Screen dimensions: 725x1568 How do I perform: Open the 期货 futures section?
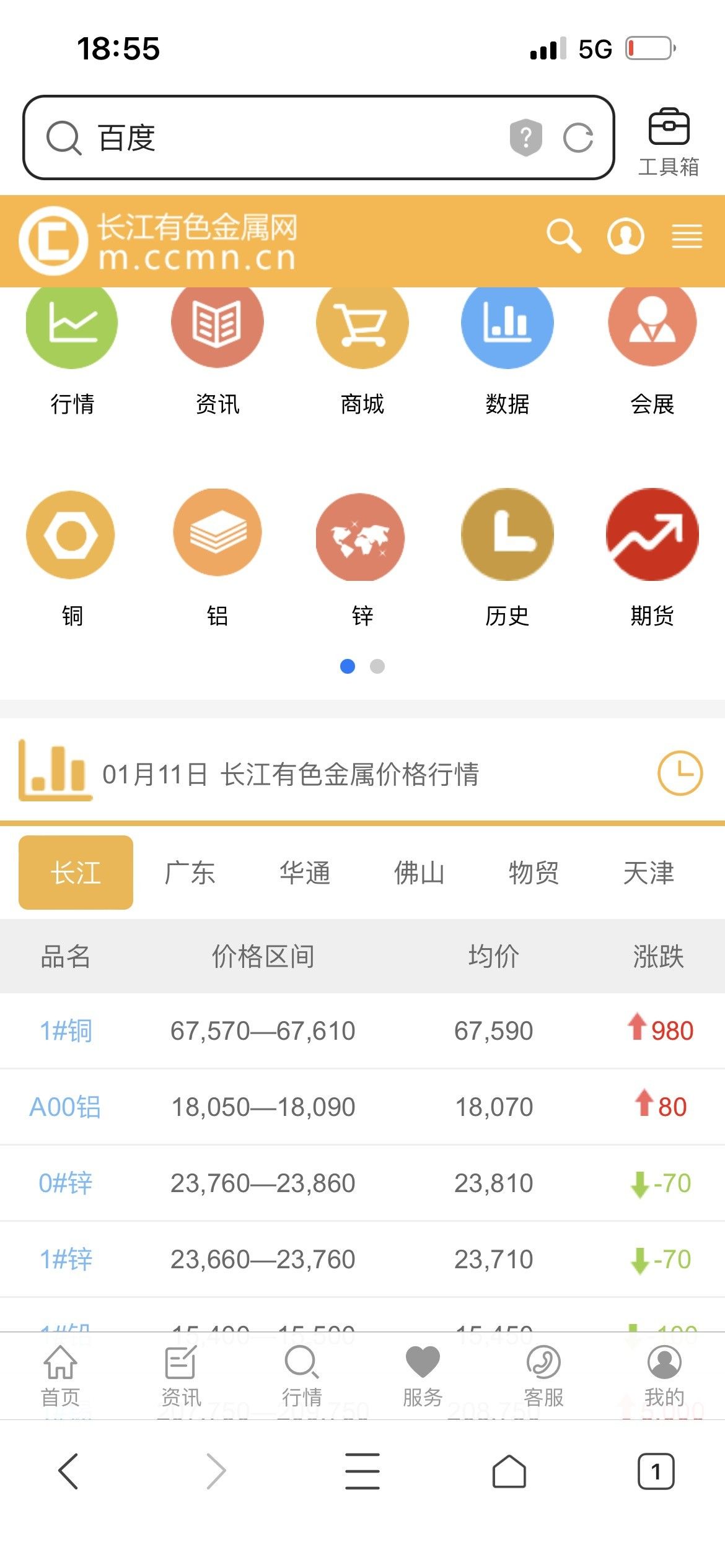click(x=652, y=536)
